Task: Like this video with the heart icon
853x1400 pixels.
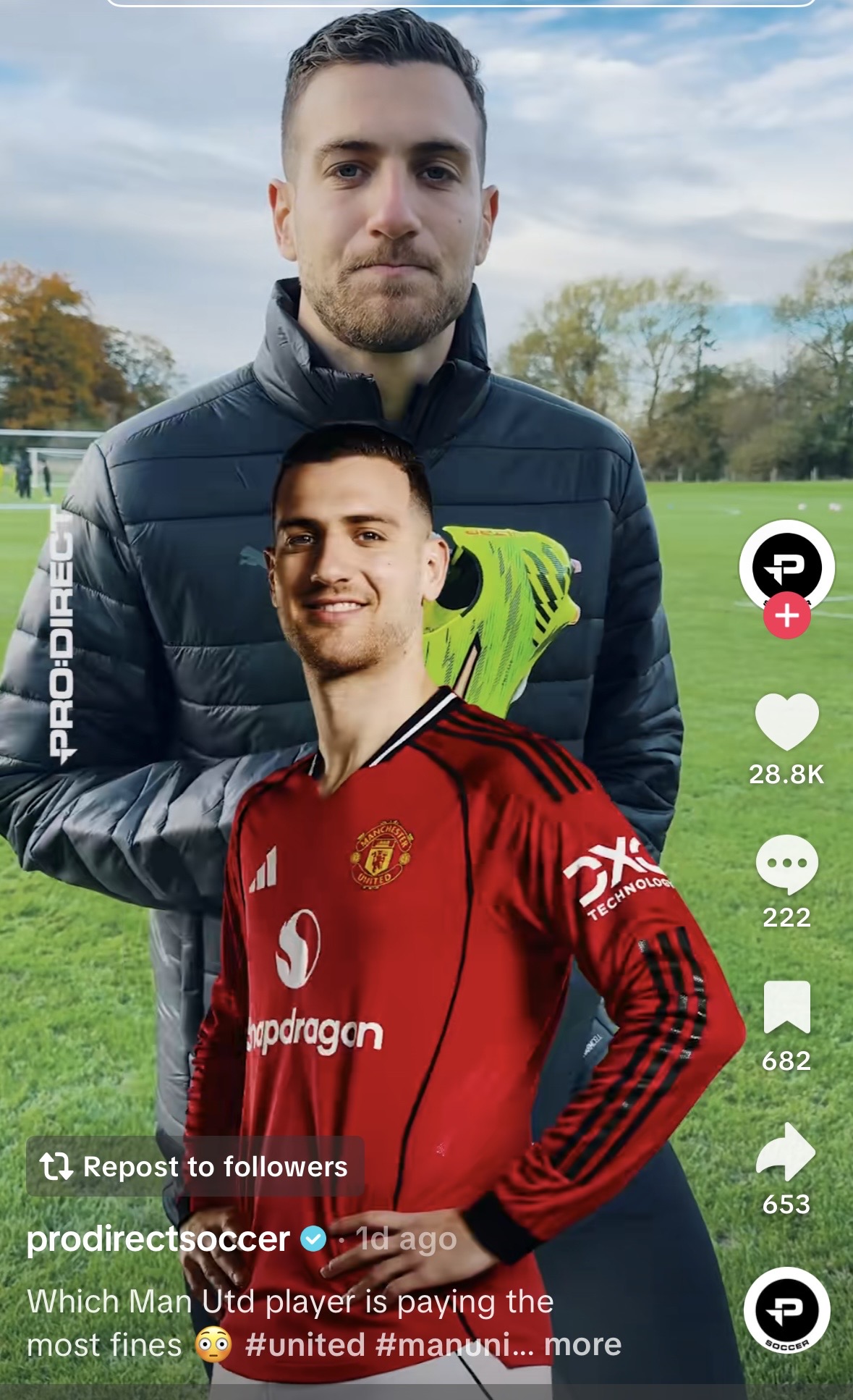Action: 786,722
